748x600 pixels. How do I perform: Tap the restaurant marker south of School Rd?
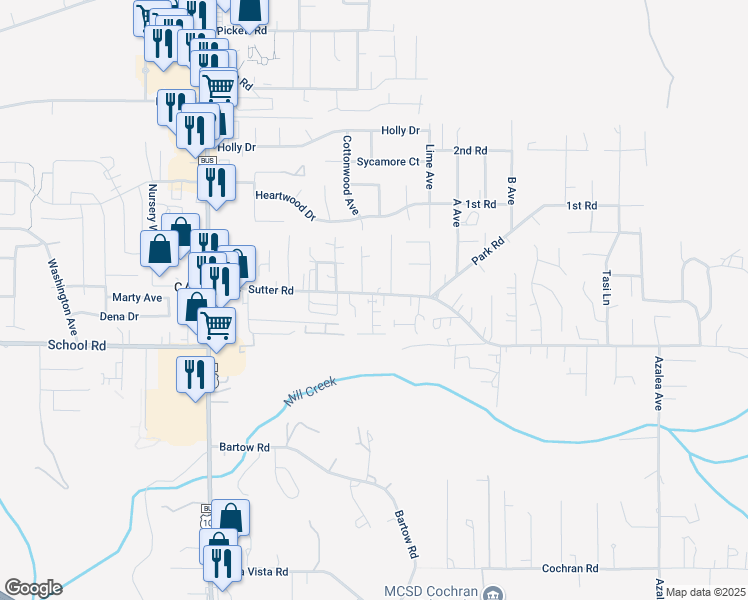click(195, 376)
